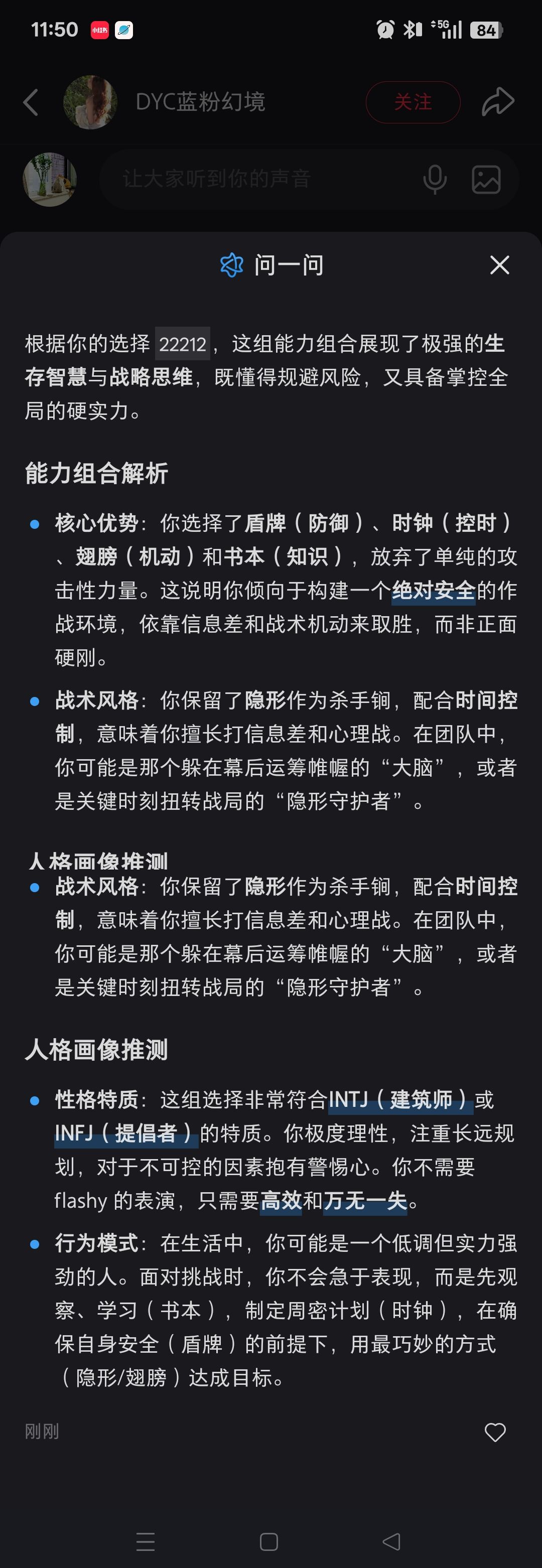Go back using the top-left arrow

point(31,102)
